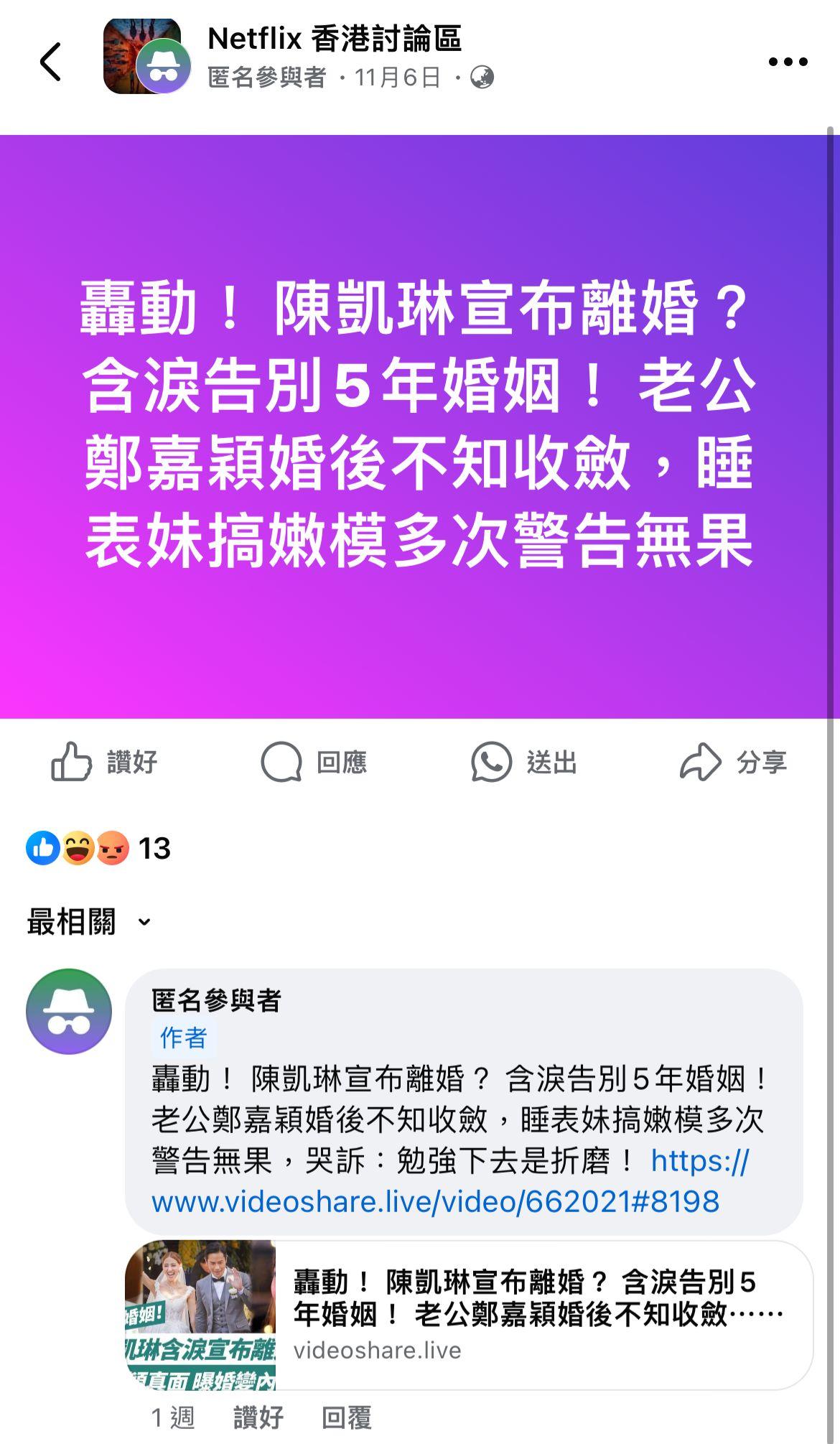Go back using the back arrow

pos(50,62)
